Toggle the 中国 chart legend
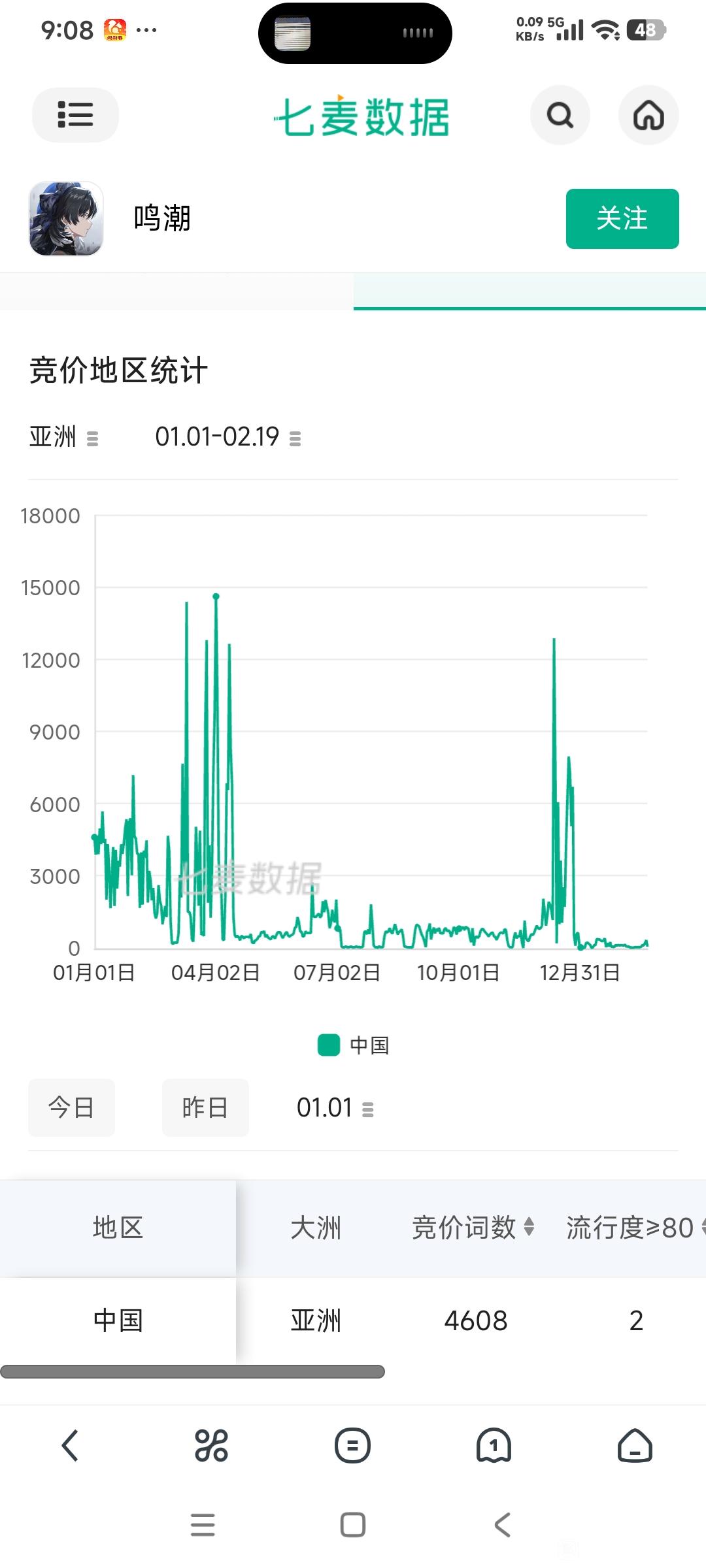This screenshot has width=706, height=1568. point(354,1045)
